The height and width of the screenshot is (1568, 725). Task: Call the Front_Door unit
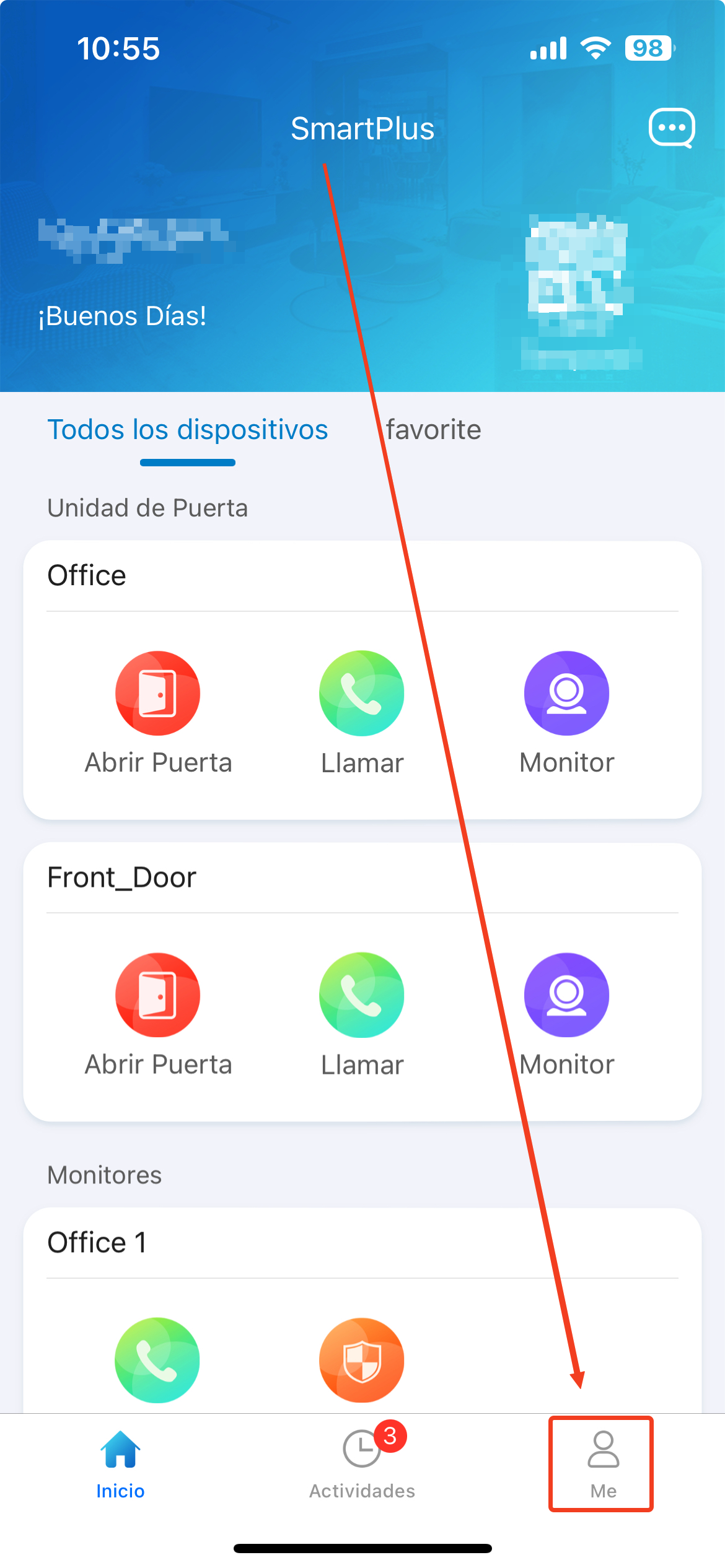[362, 995]
